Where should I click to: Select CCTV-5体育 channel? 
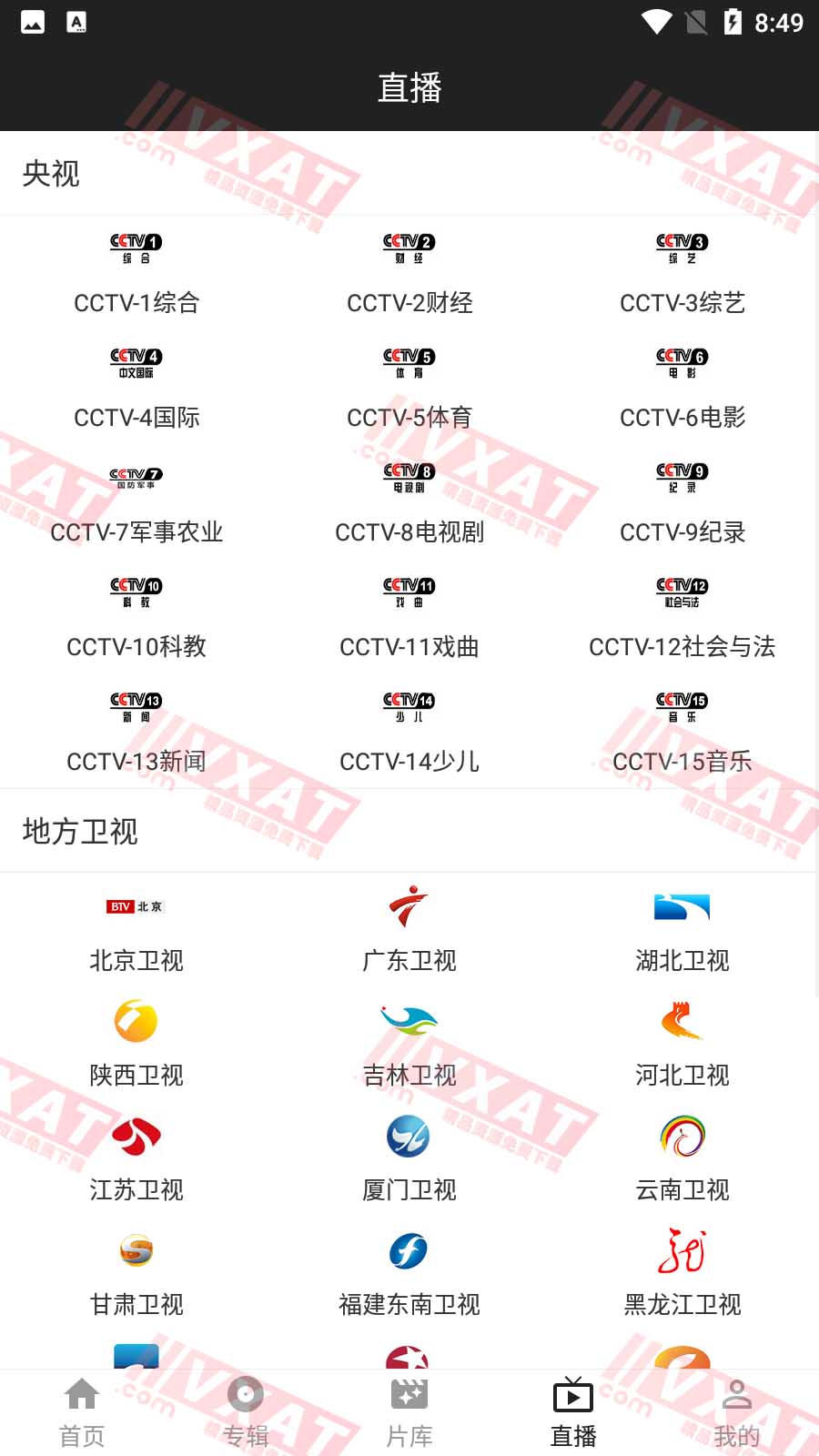[409, 388]
